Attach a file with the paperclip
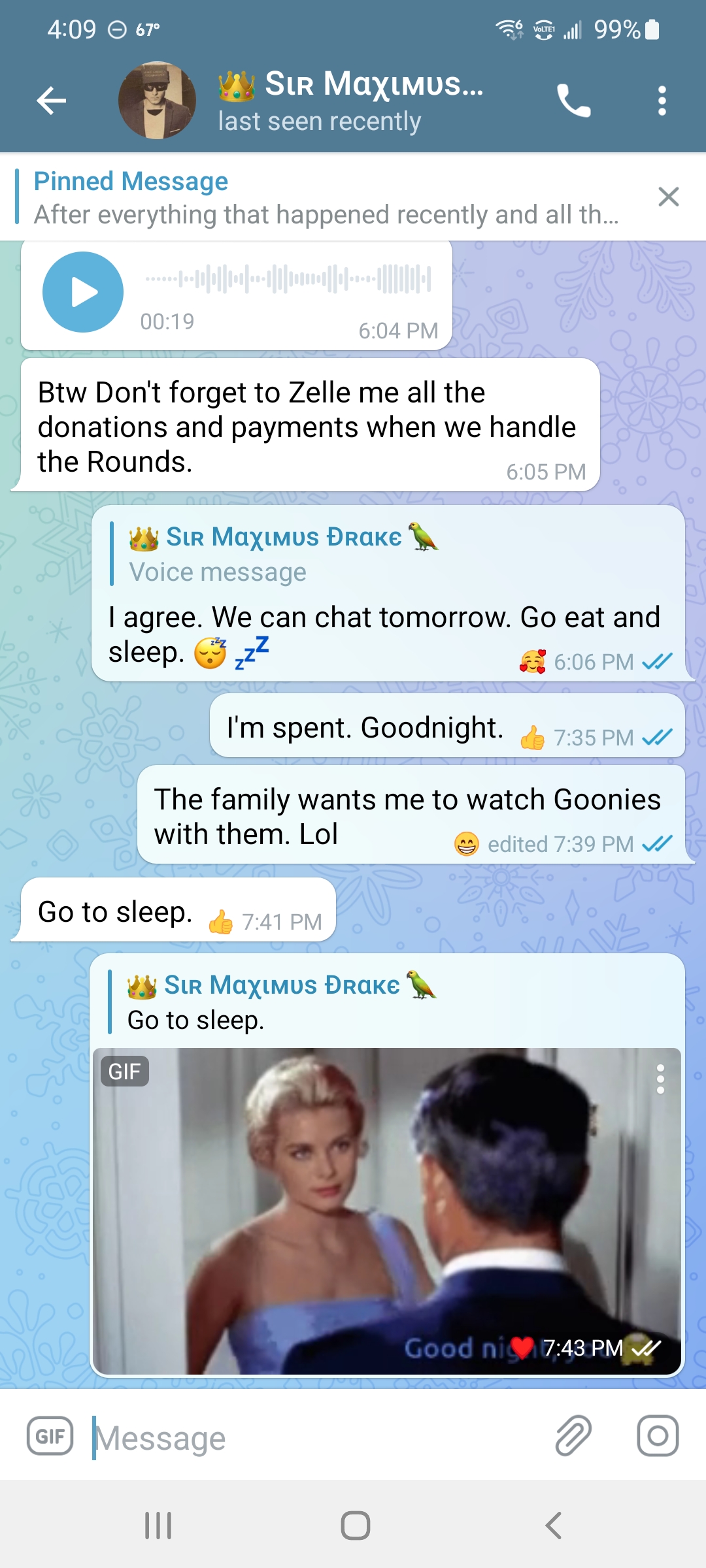Viewport: 706px width, 1568px height. pos(573,1436)
